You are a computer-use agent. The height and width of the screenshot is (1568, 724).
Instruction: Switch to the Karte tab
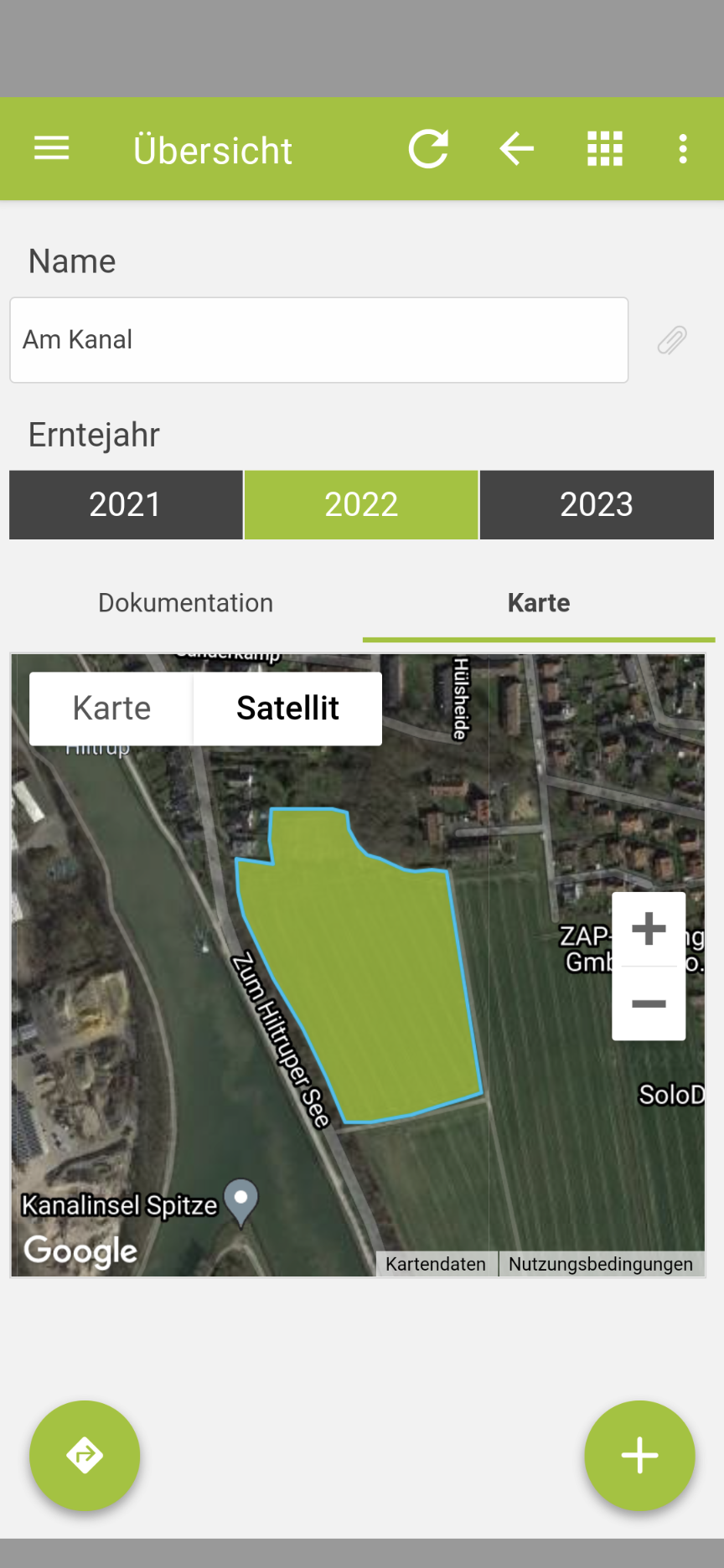pos(539,603)
